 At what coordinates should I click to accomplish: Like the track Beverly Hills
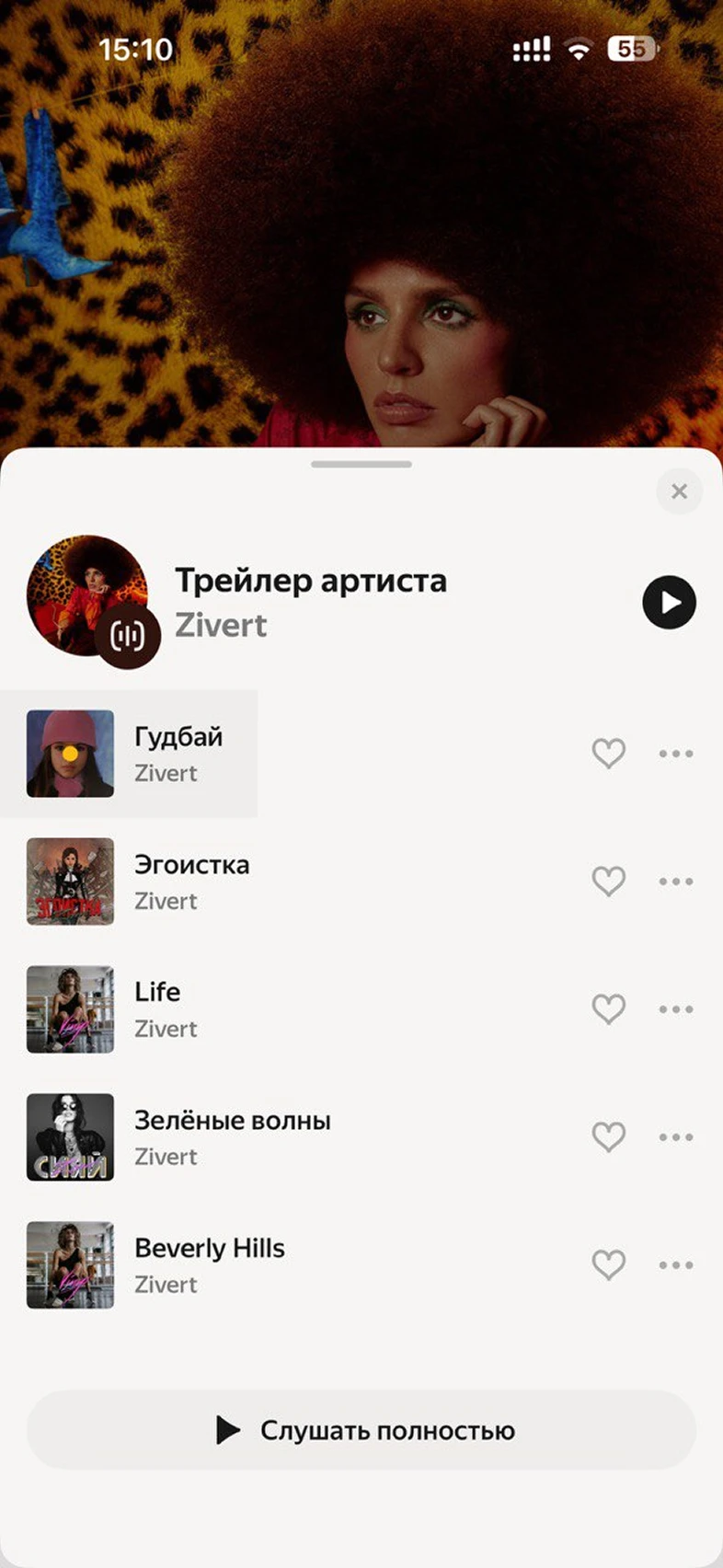(608, 1264)
